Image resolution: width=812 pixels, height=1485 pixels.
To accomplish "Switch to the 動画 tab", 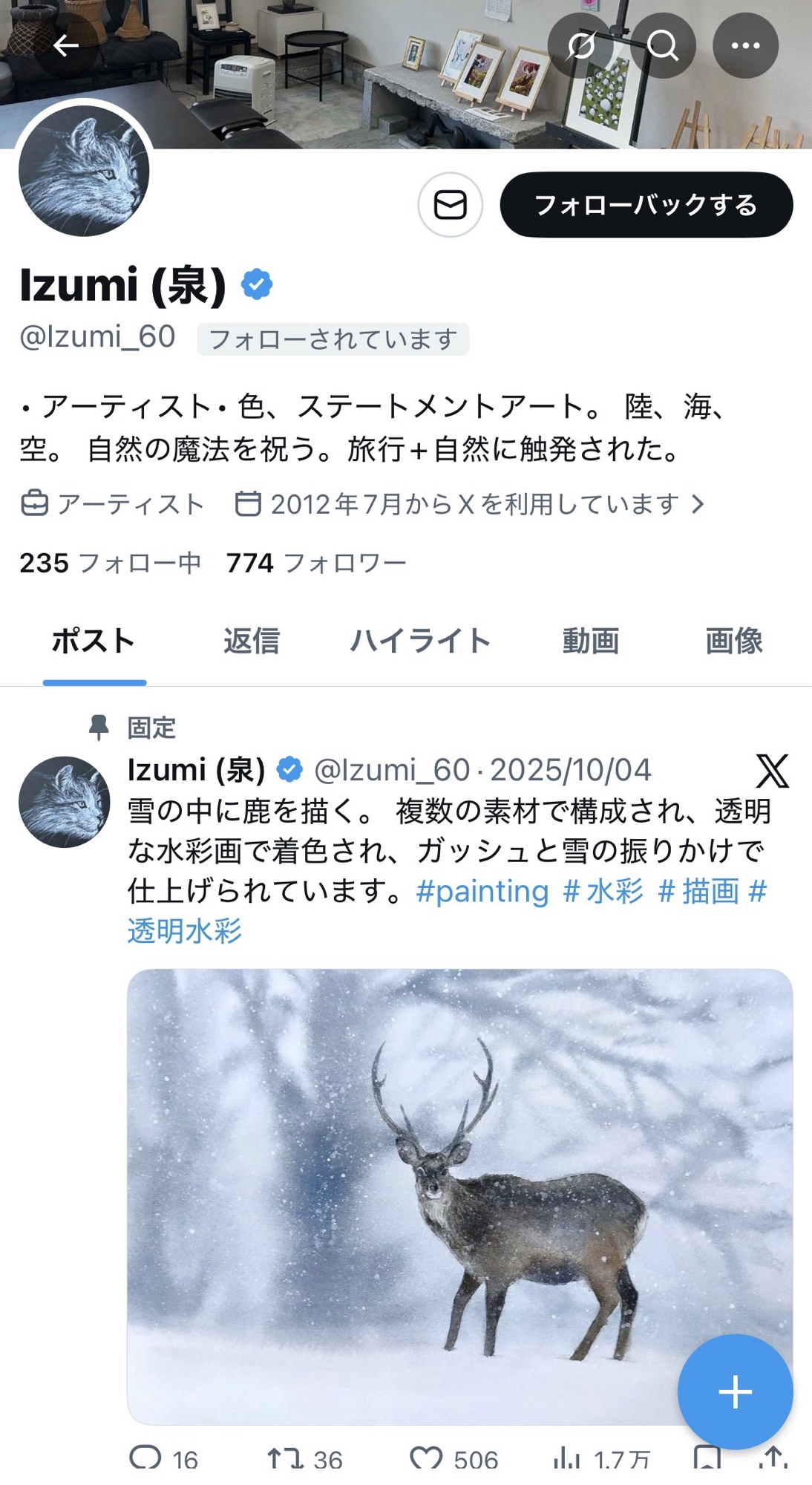I will tap(590, 641).
